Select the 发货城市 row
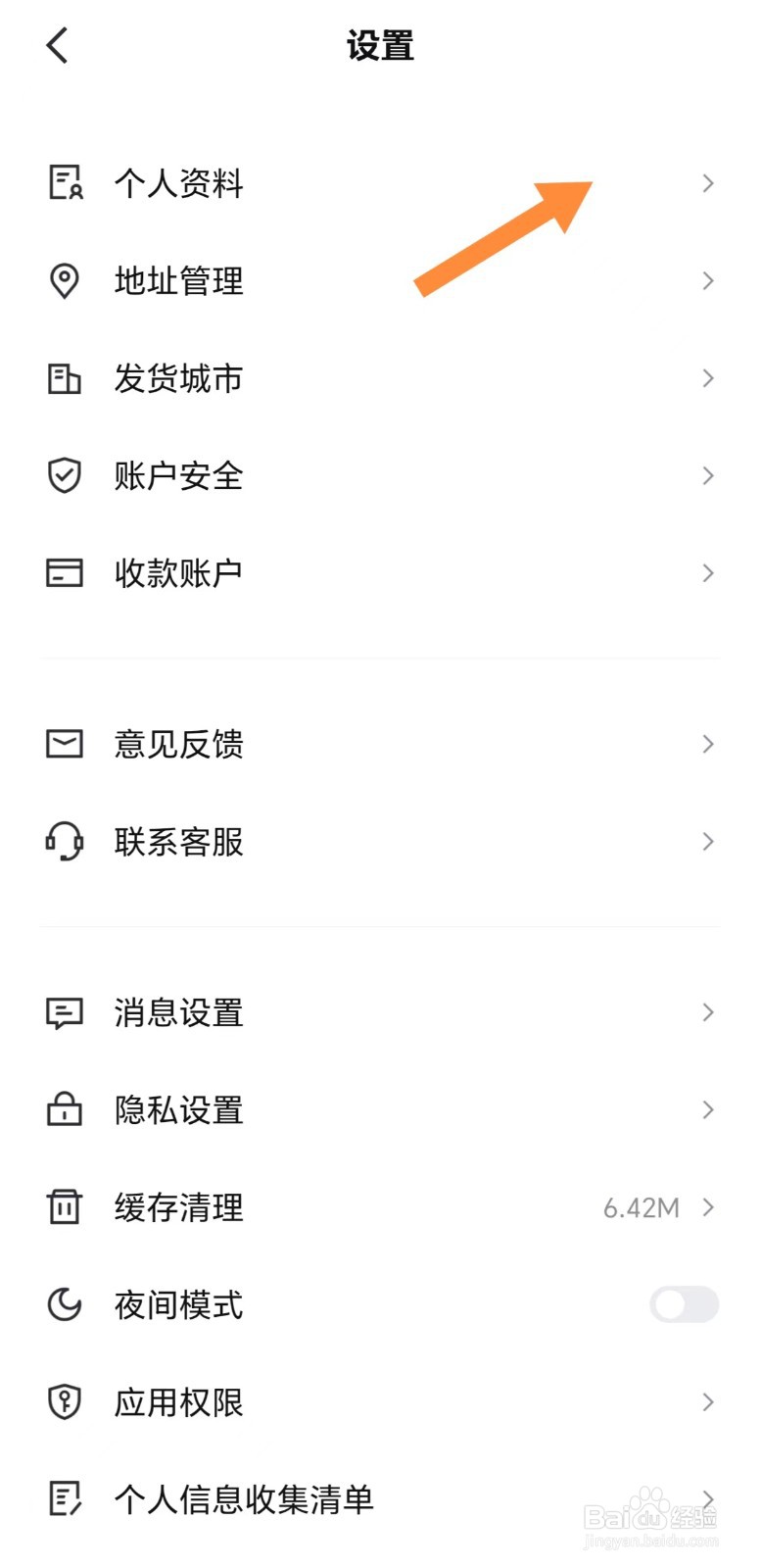 (x=179, y=378)
